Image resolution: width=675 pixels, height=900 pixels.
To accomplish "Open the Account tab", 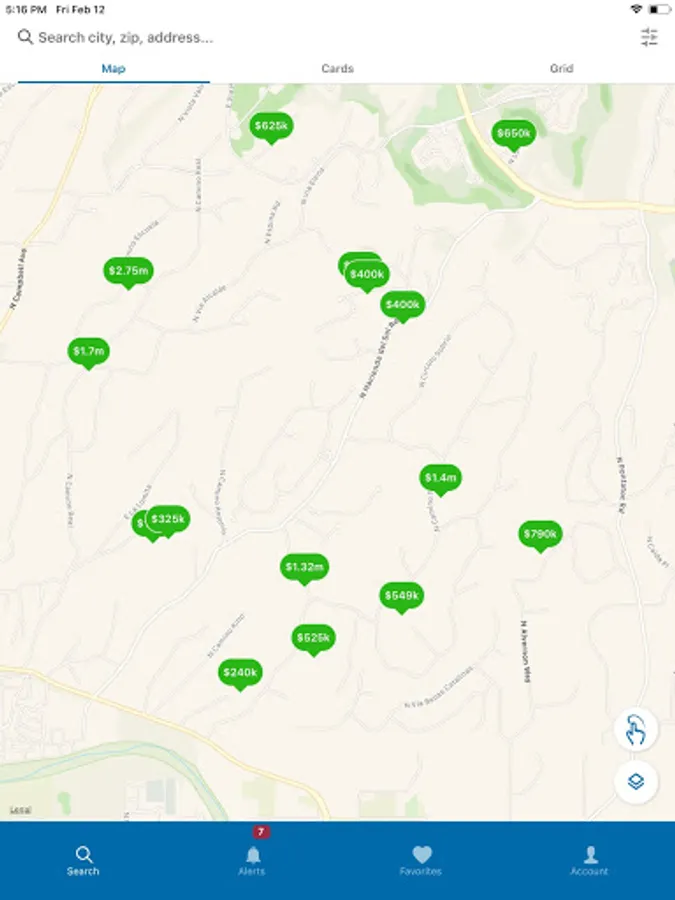I will point(589,859).
